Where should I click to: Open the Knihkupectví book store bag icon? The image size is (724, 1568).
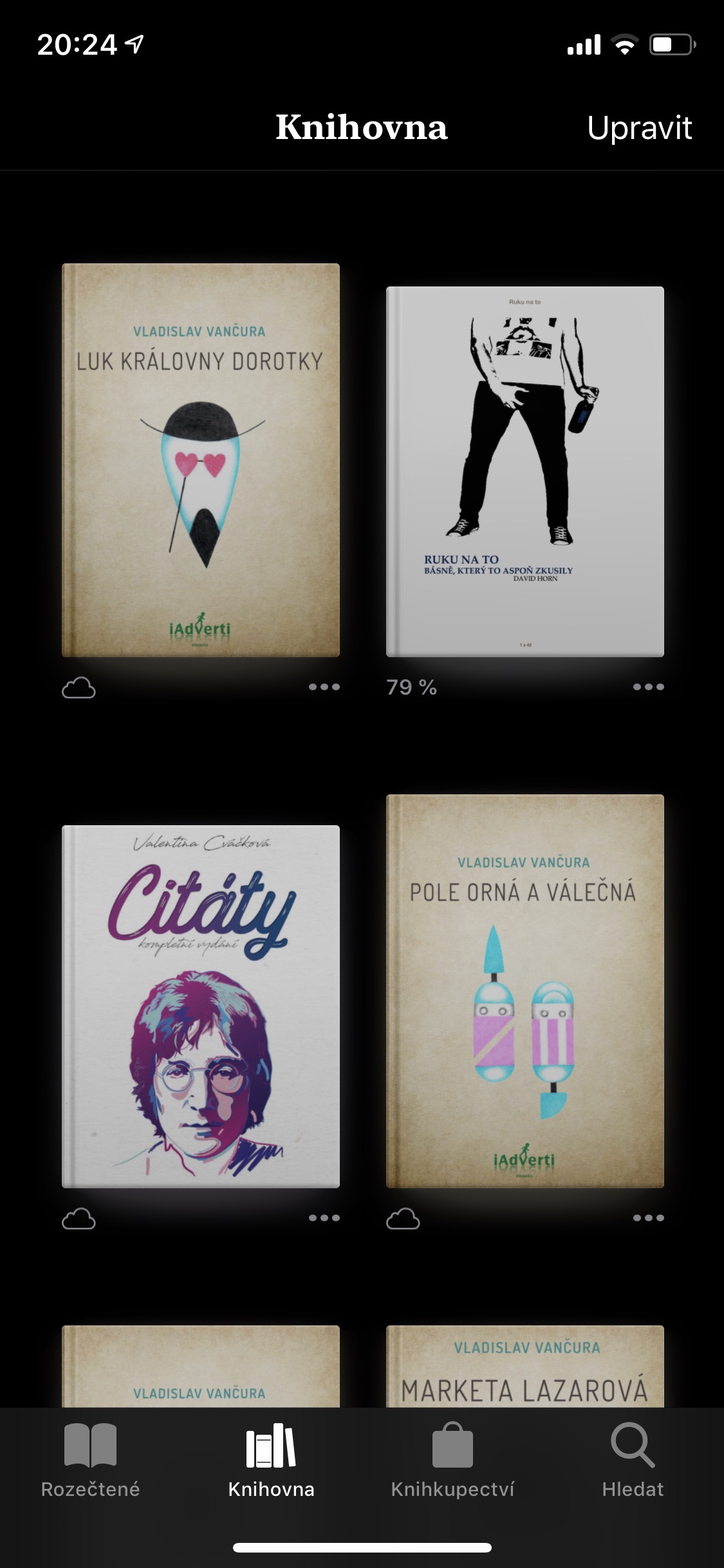pos(452,1459)
